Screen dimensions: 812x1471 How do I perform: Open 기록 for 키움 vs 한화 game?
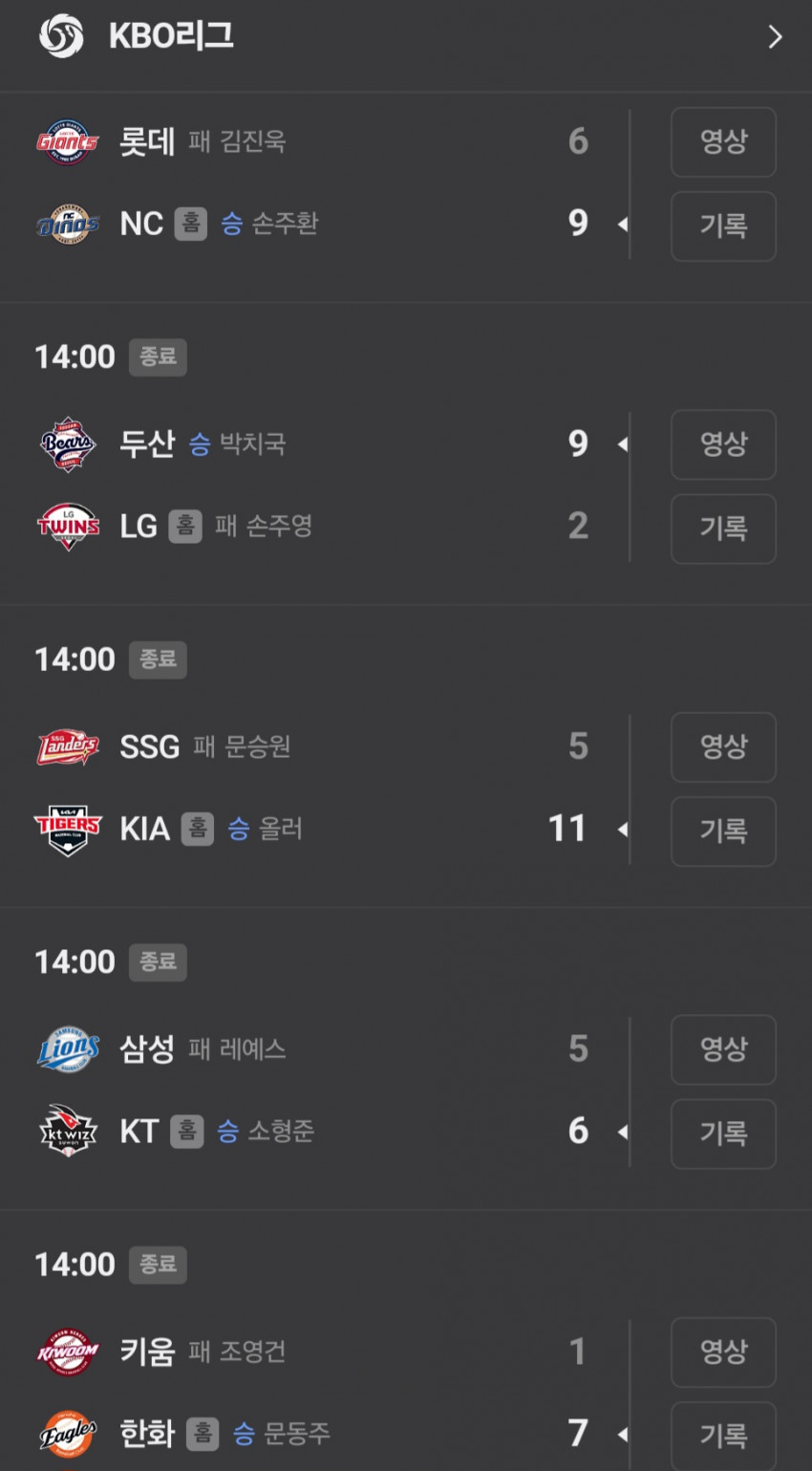pos(723,1435)
